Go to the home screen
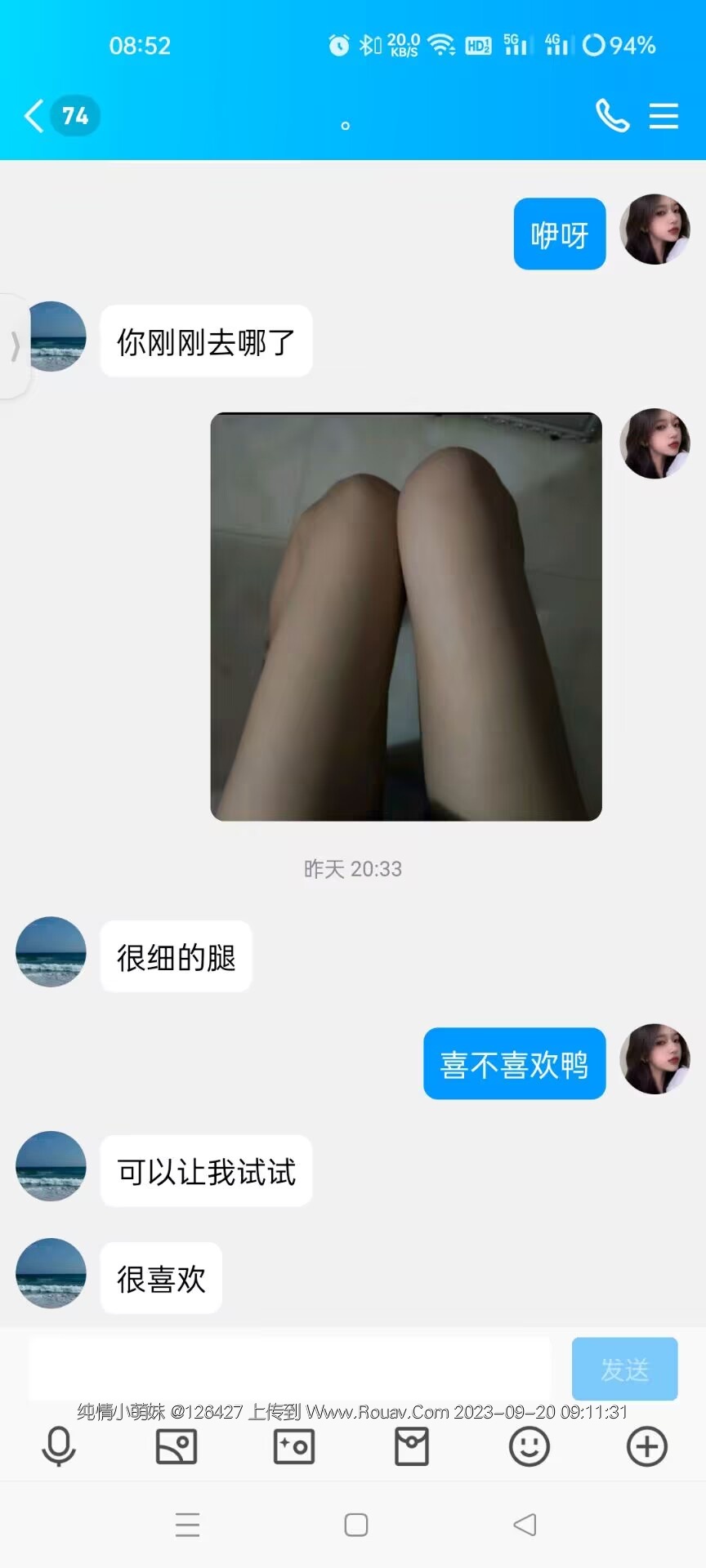Viewport: 706px width, 1568px height. [356, 1525]
